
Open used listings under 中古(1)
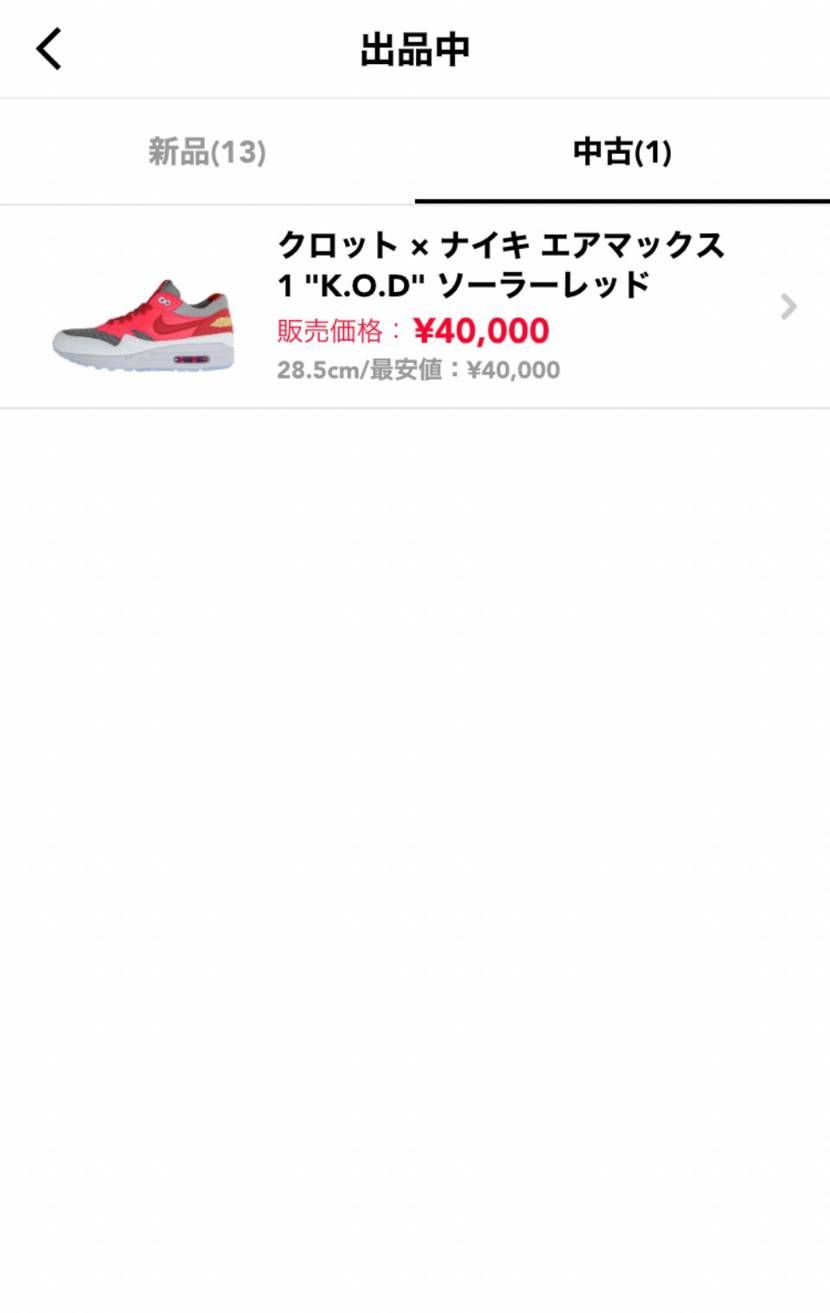click(622, 153)
